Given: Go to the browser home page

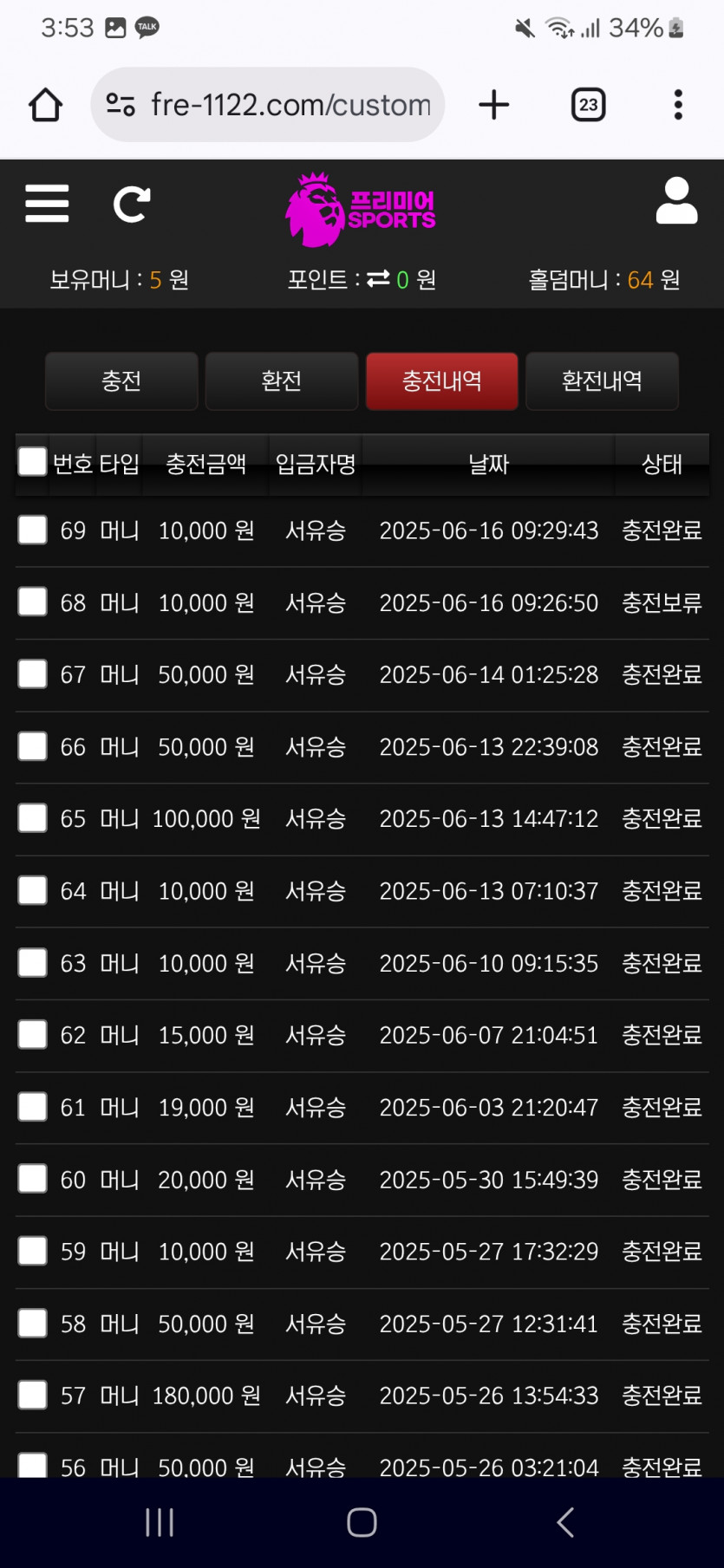Looking at the screenshot, I should [45, 105].
